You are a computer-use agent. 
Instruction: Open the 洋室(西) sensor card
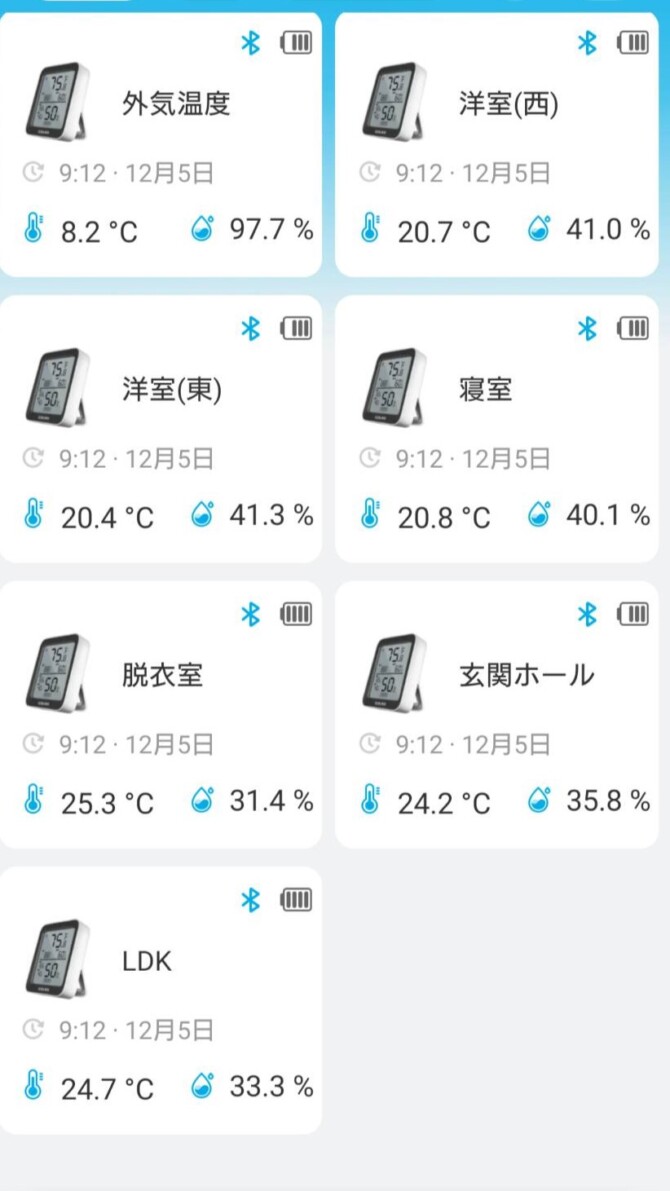pos(497,144)
